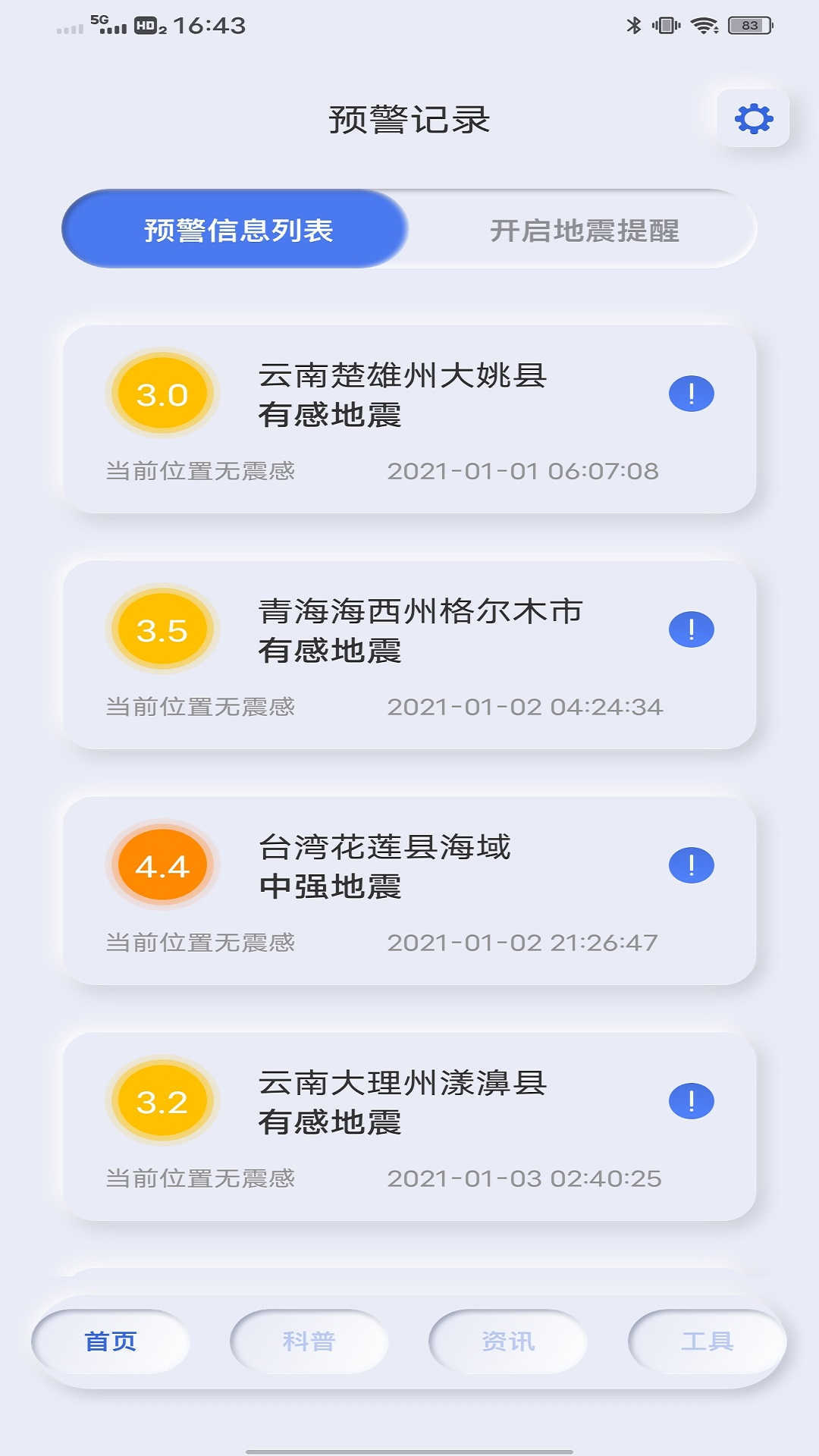819x1456 pixels.
Task: Tap the yellow 3.5 magnitude badge
Action: (162, 629)
